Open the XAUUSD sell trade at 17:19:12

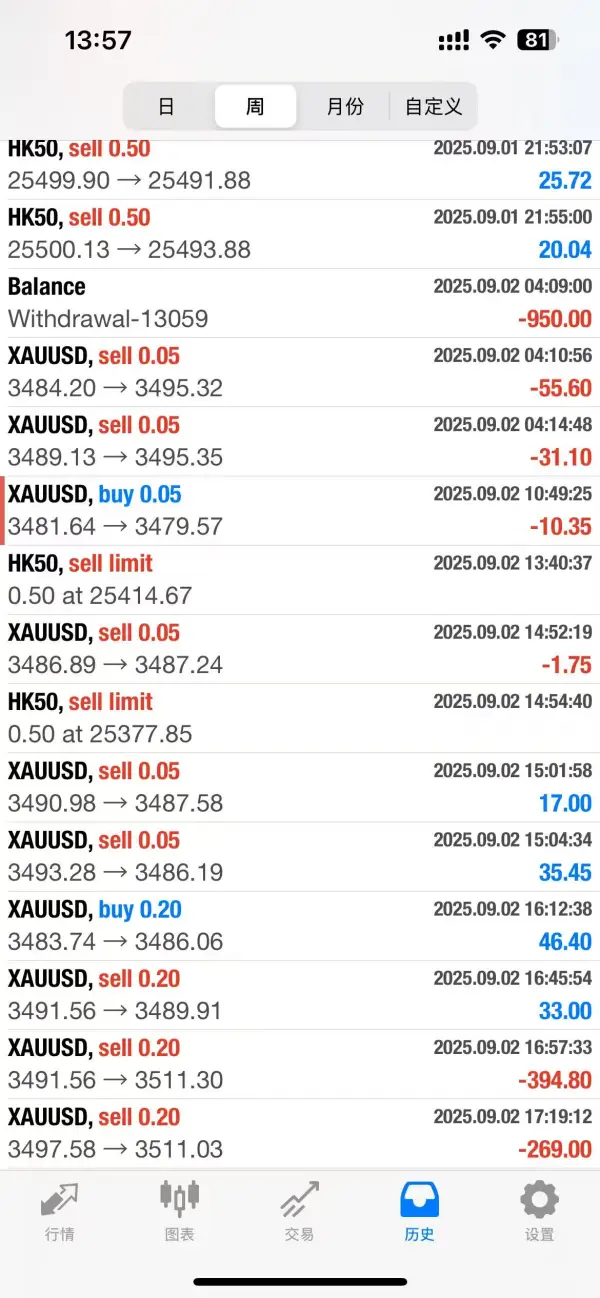300,1133
